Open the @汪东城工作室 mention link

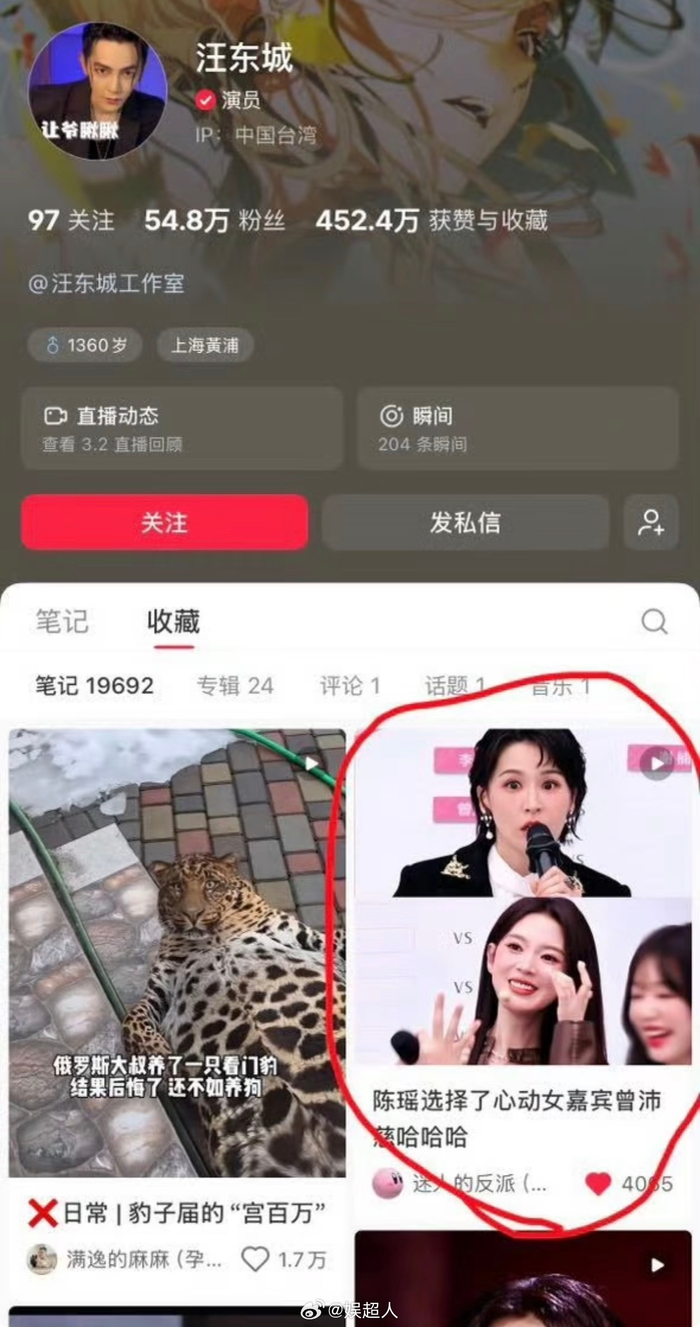106,284
